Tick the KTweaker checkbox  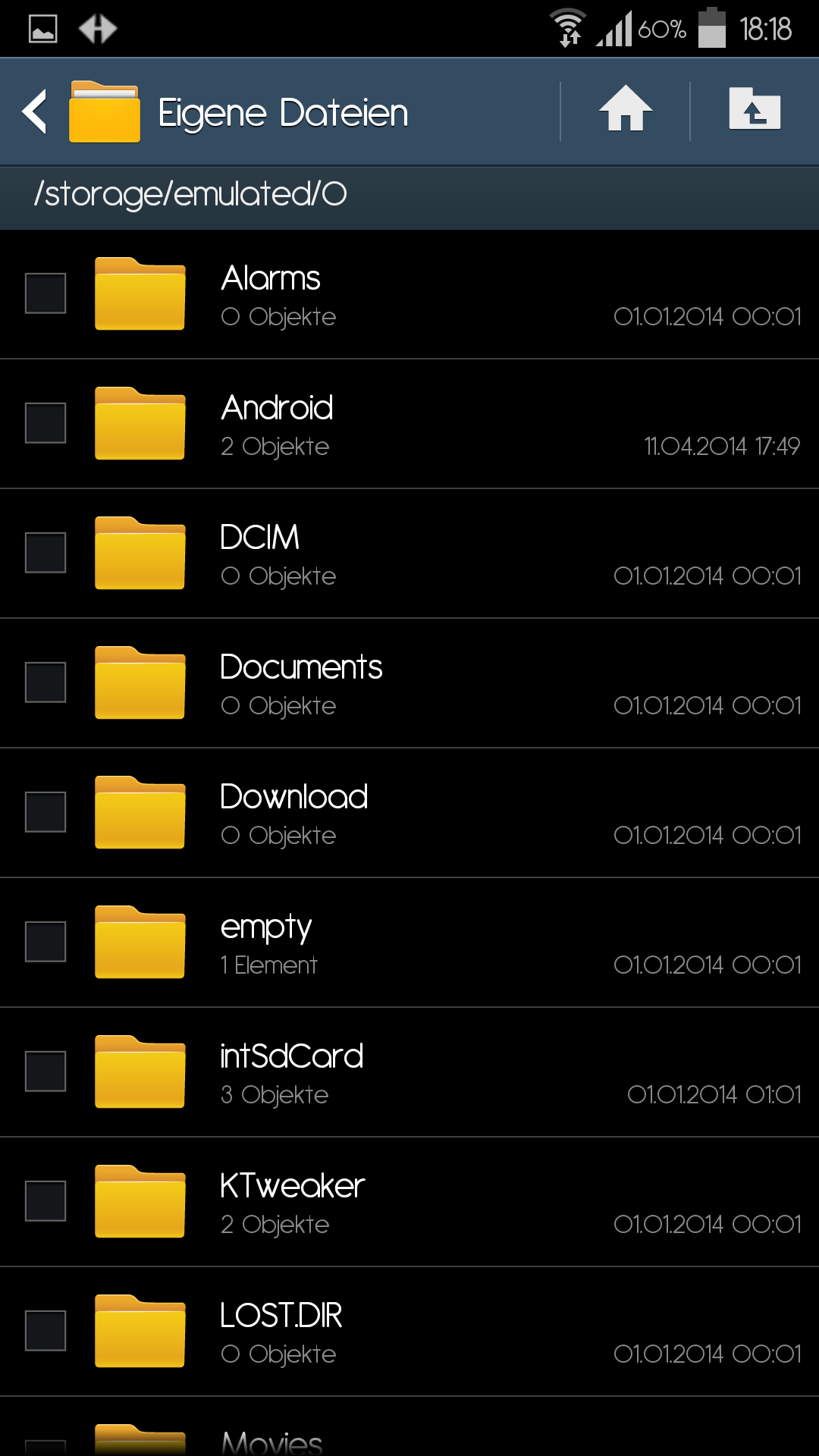tap(45, 1201)
